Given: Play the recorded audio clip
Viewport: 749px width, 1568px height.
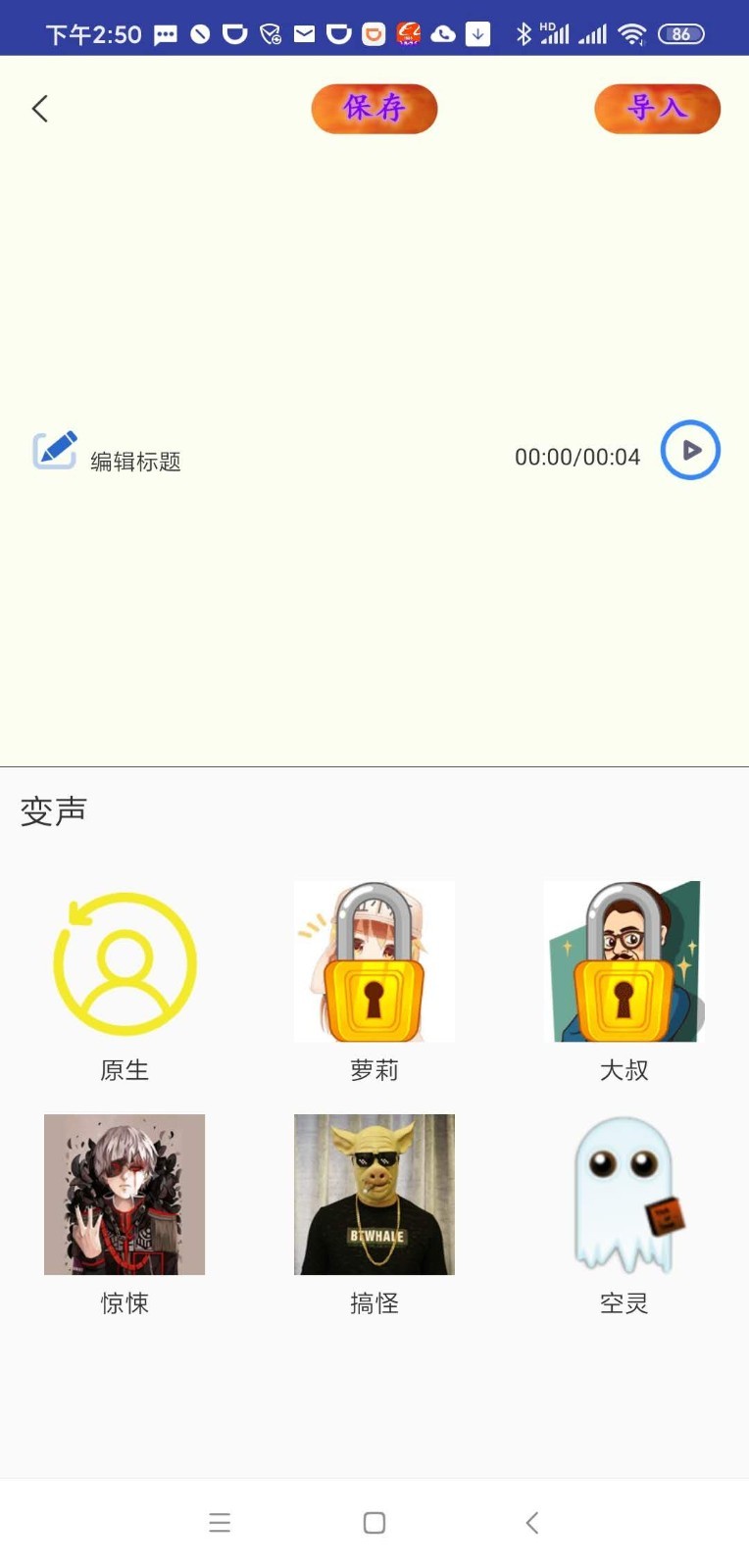Looking at the screenshot, I should (690, 450).
